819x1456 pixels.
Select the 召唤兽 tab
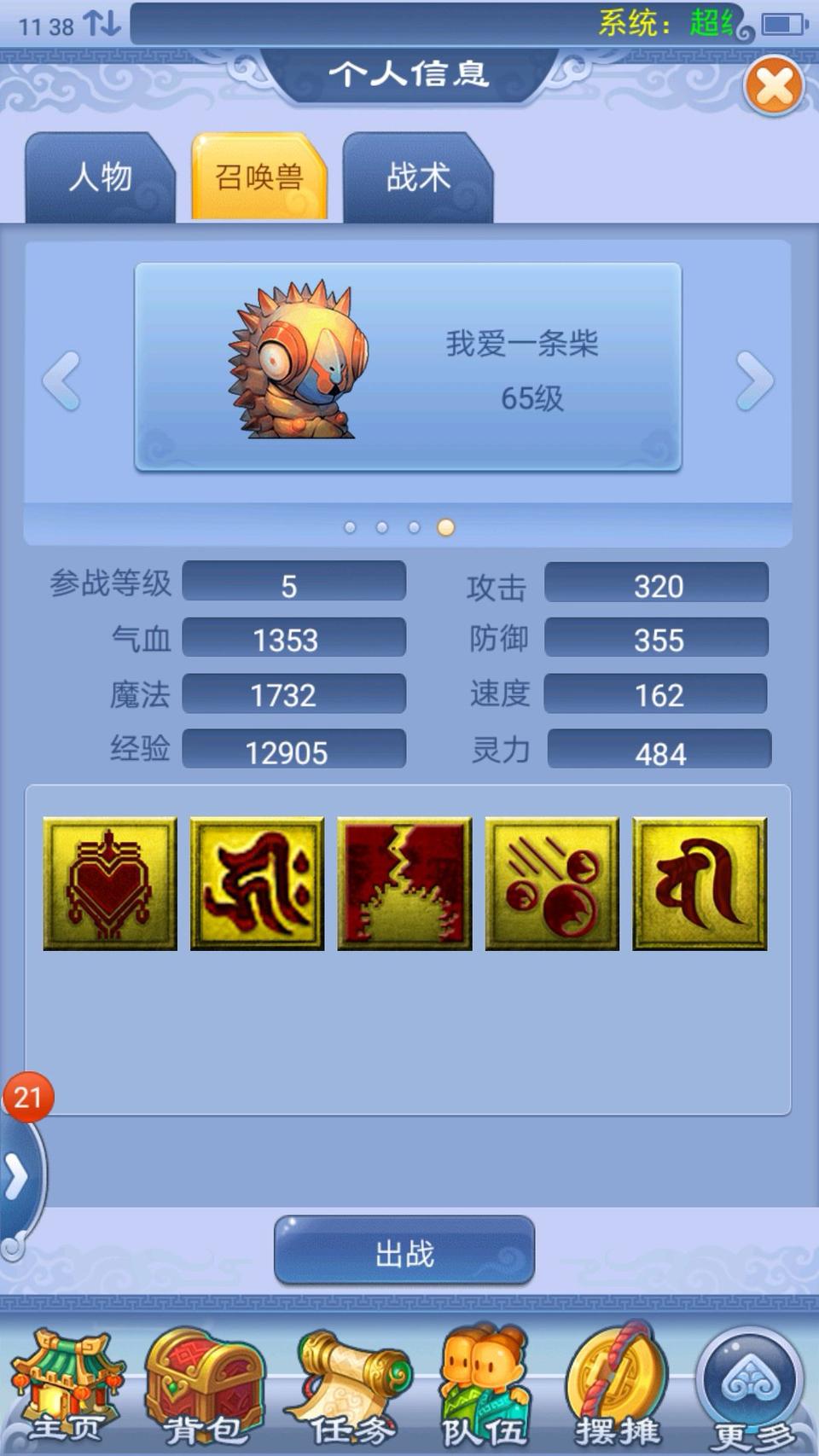pos(258,177)
